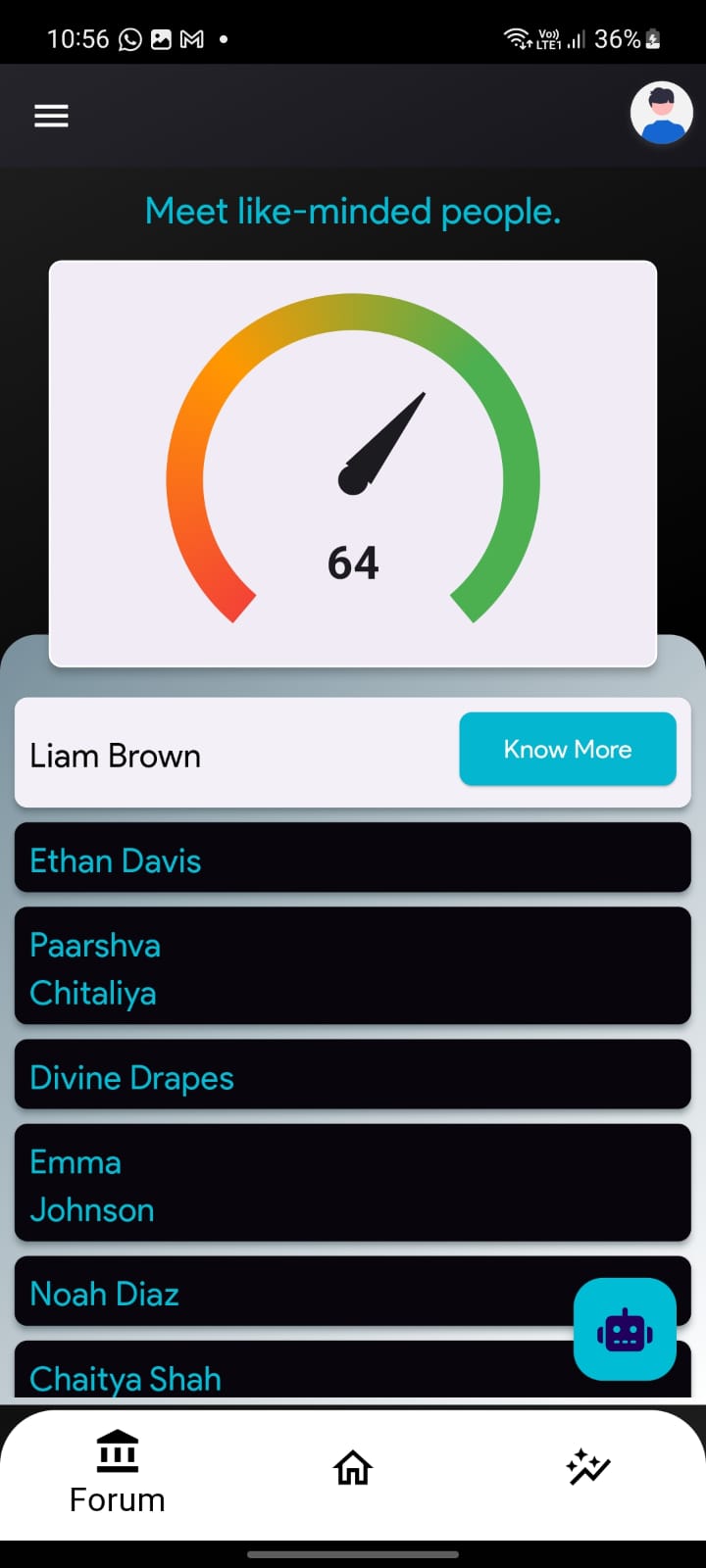Open the hamburger drawer menu
The image size is (706, 1568).
pos(51,116)
